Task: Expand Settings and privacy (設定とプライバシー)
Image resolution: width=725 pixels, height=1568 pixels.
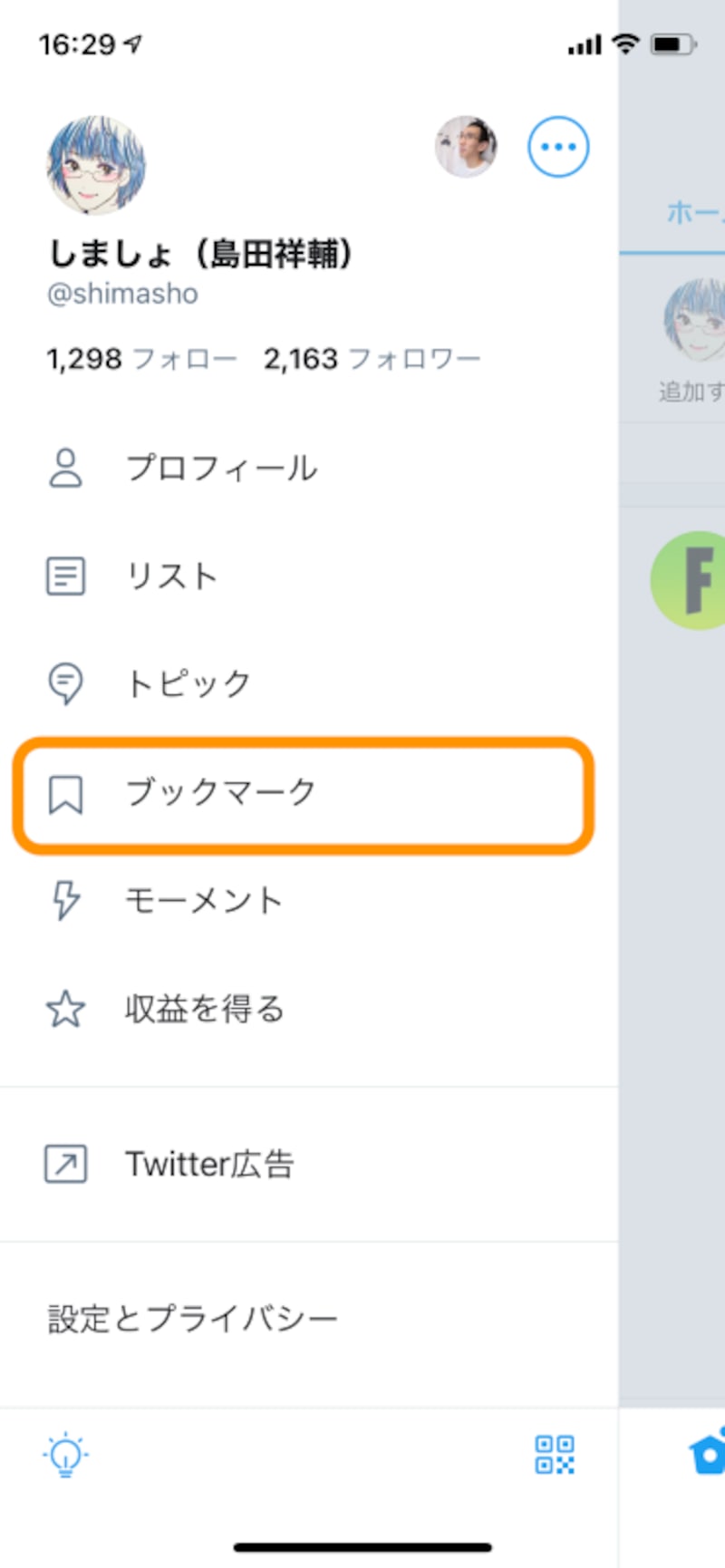Action: 190,1319
